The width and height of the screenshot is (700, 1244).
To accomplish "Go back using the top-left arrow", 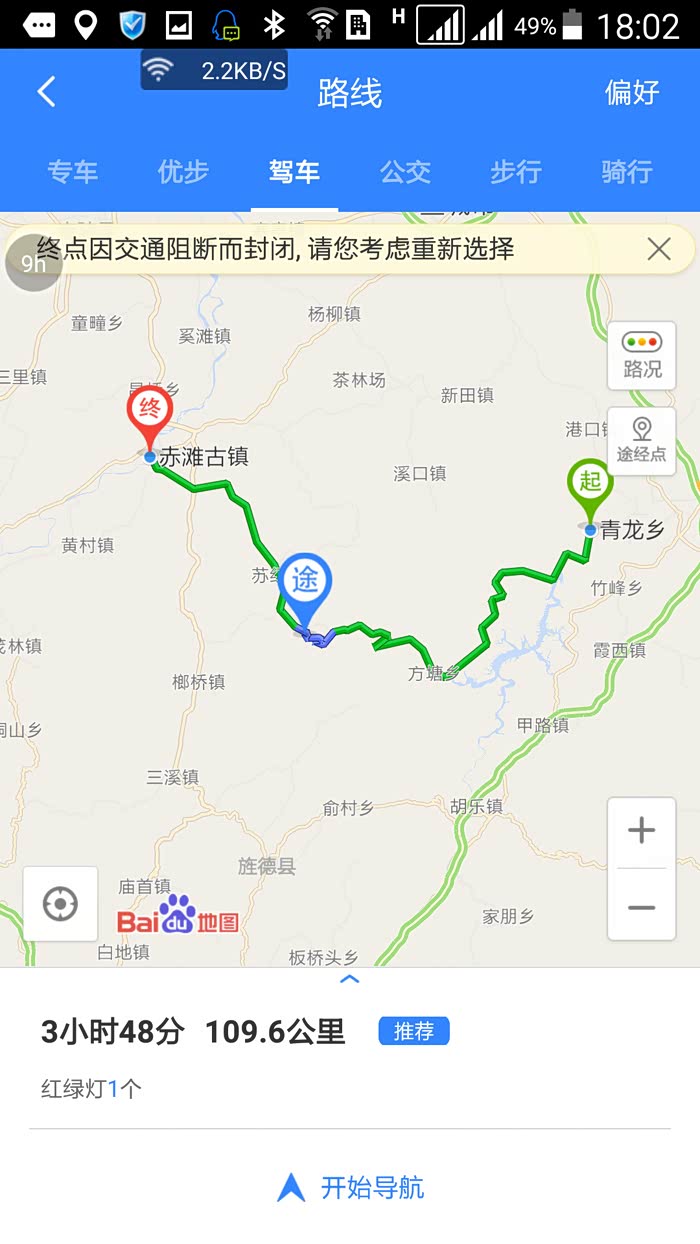I will (x=46, y=93).
